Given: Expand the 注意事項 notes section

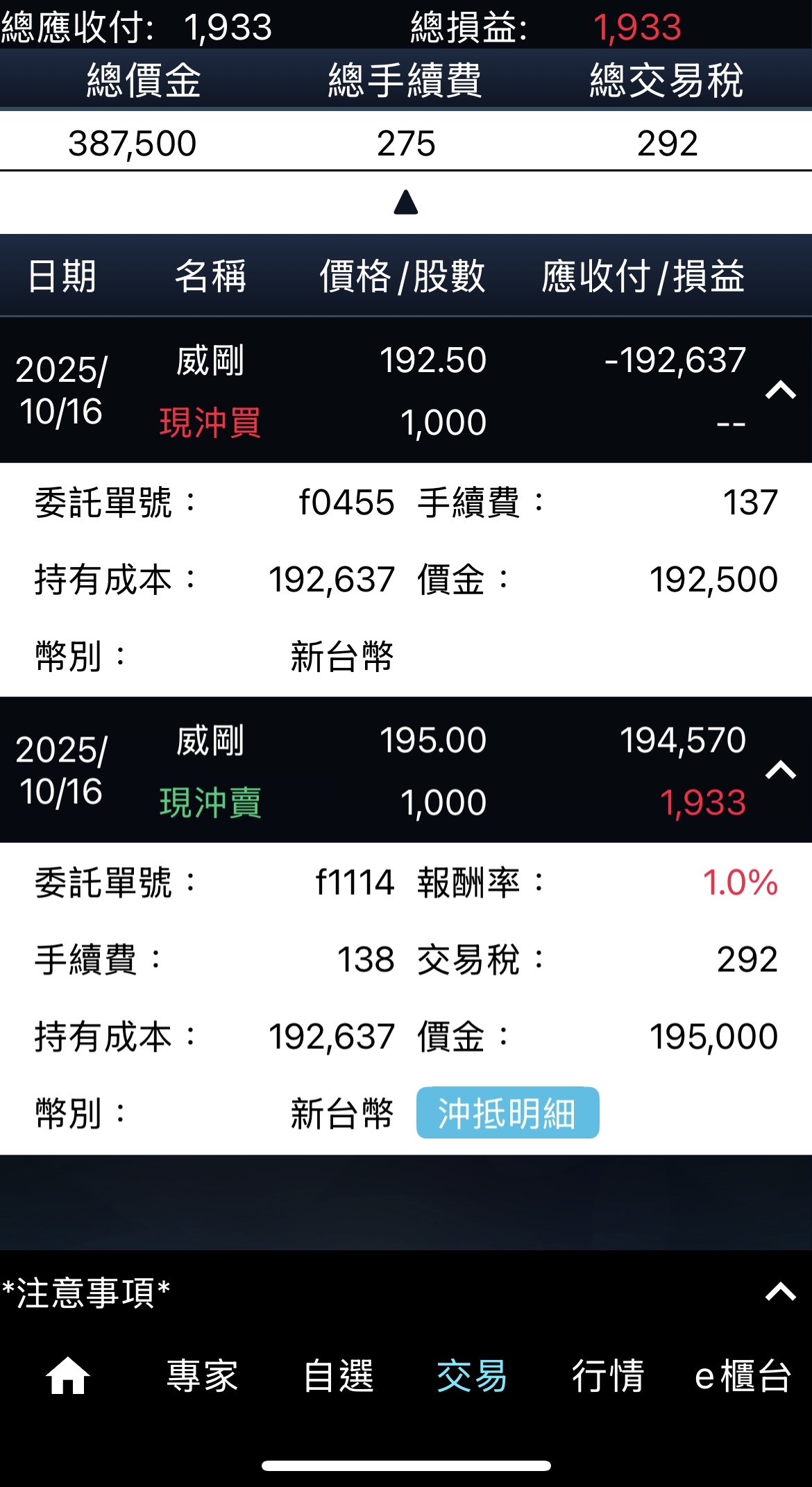Looking at the screenshot, I should 780,1292.
